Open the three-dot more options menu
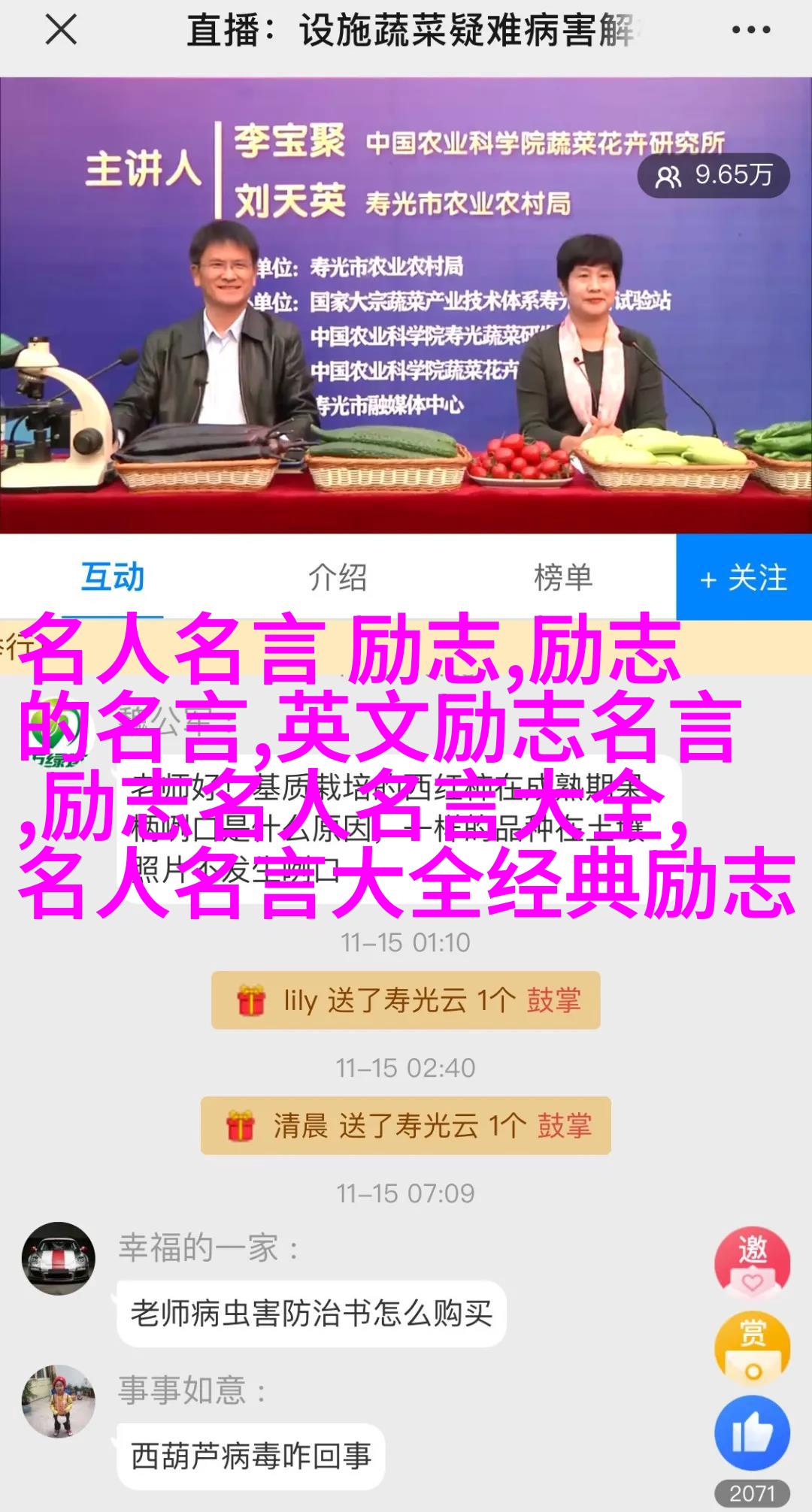The height and width of the screenshot is (1512, 812). (750, 32)
